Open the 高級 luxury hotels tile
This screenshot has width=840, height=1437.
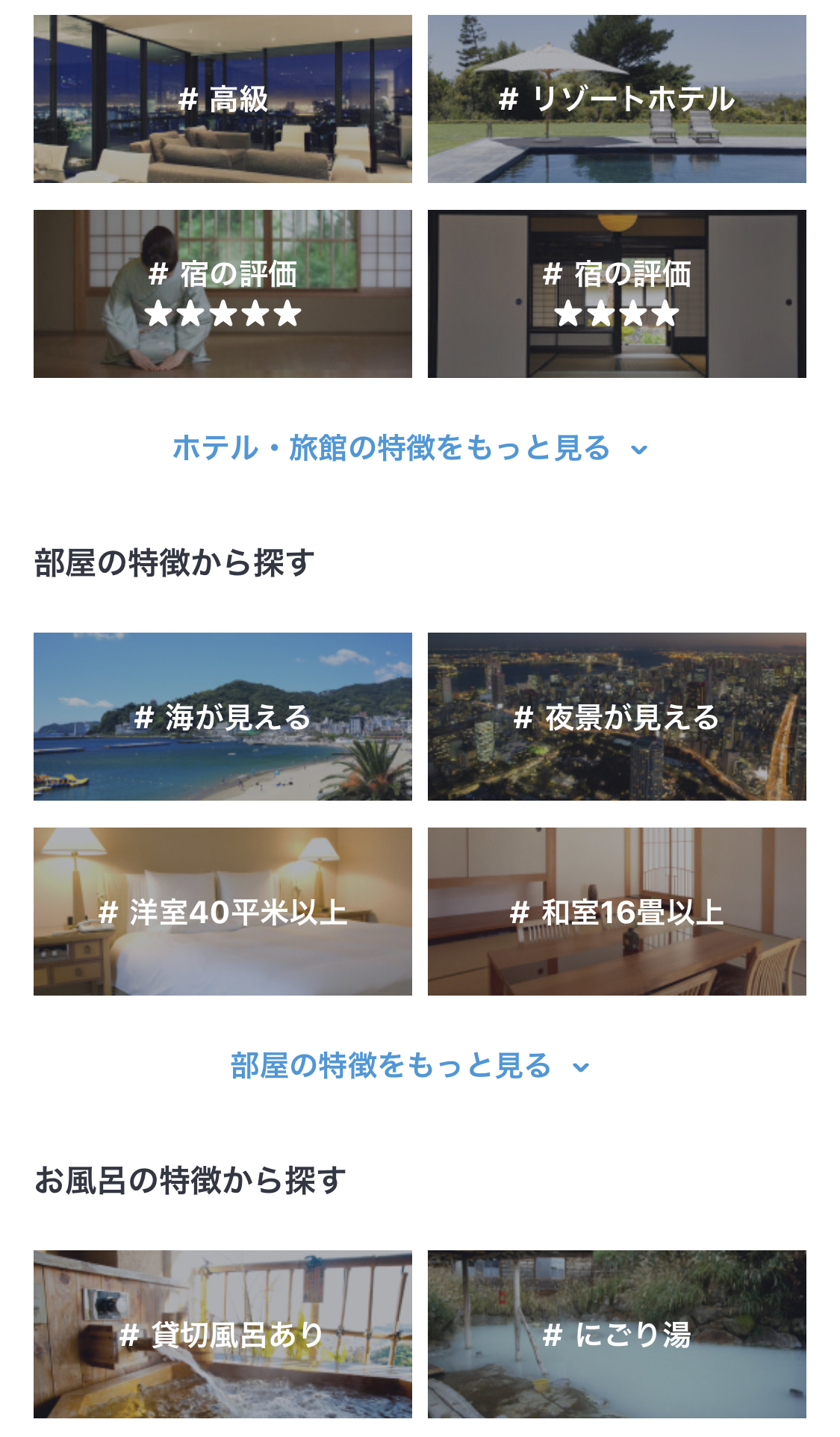tap(223, 99)
